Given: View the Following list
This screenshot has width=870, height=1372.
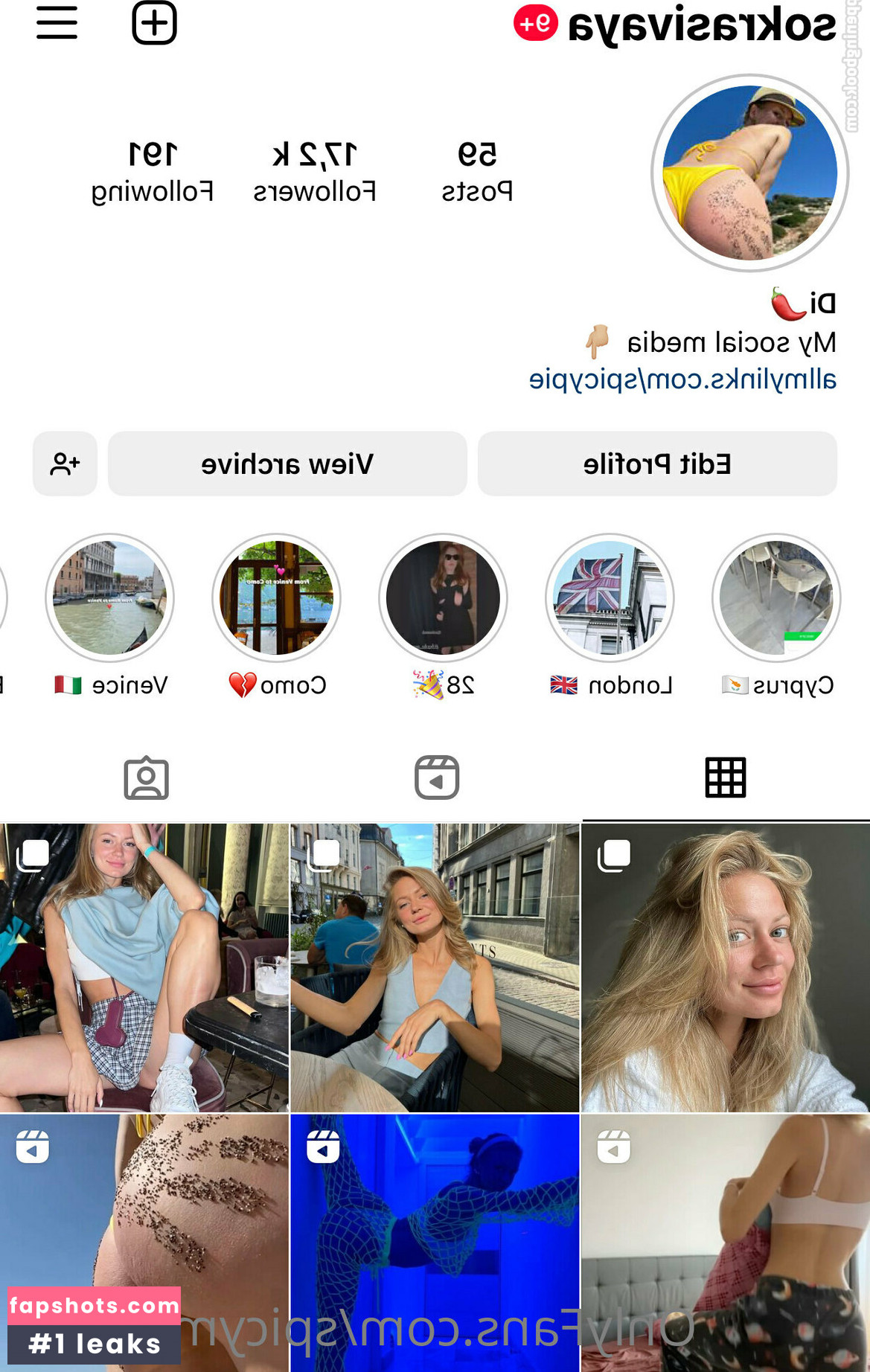Looking at the screenshot, I should [x=153, y=172].
